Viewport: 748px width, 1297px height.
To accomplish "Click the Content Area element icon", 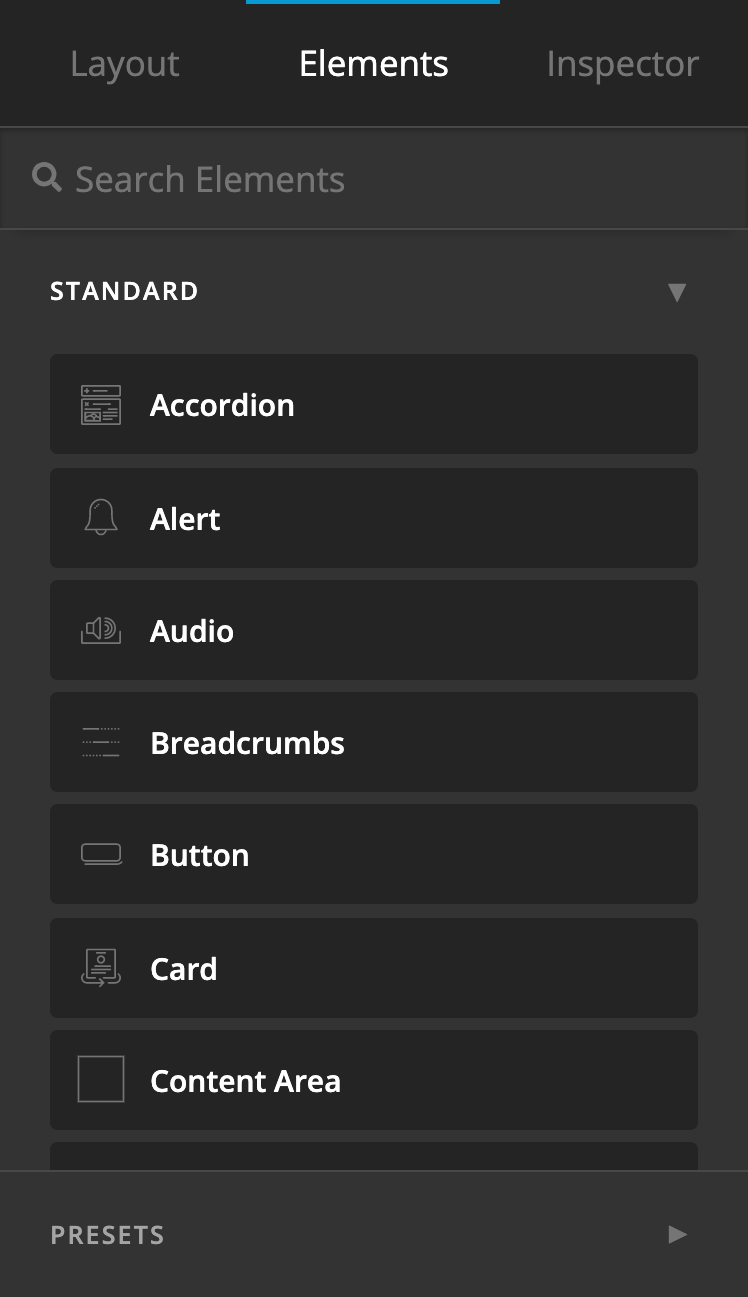I will (x=100, y=1080).
